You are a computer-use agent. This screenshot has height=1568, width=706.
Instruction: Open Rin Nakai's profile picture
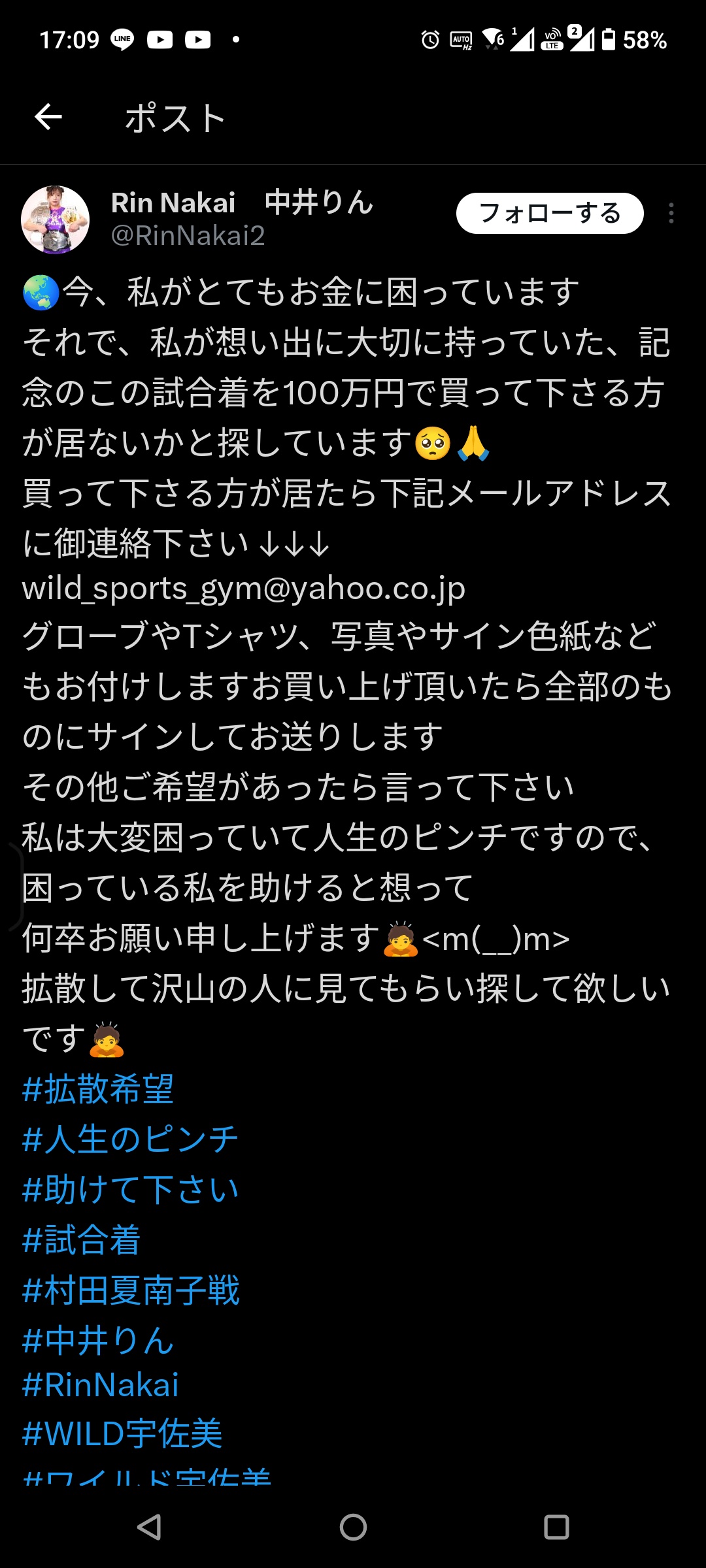click(55, 220)
